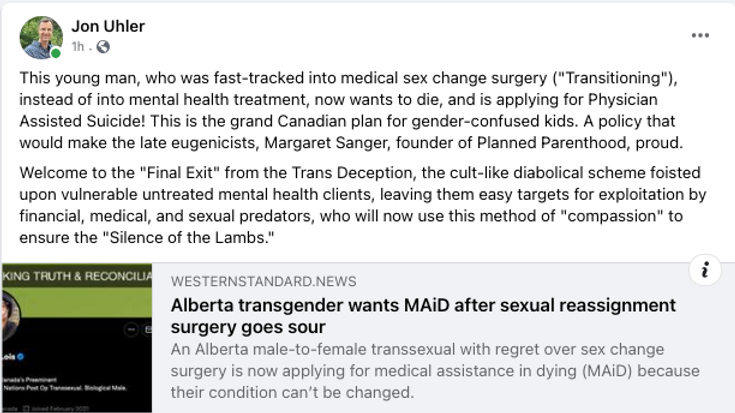
Task: Open Jon Uhler's profile picture
Action: point(41,36)
